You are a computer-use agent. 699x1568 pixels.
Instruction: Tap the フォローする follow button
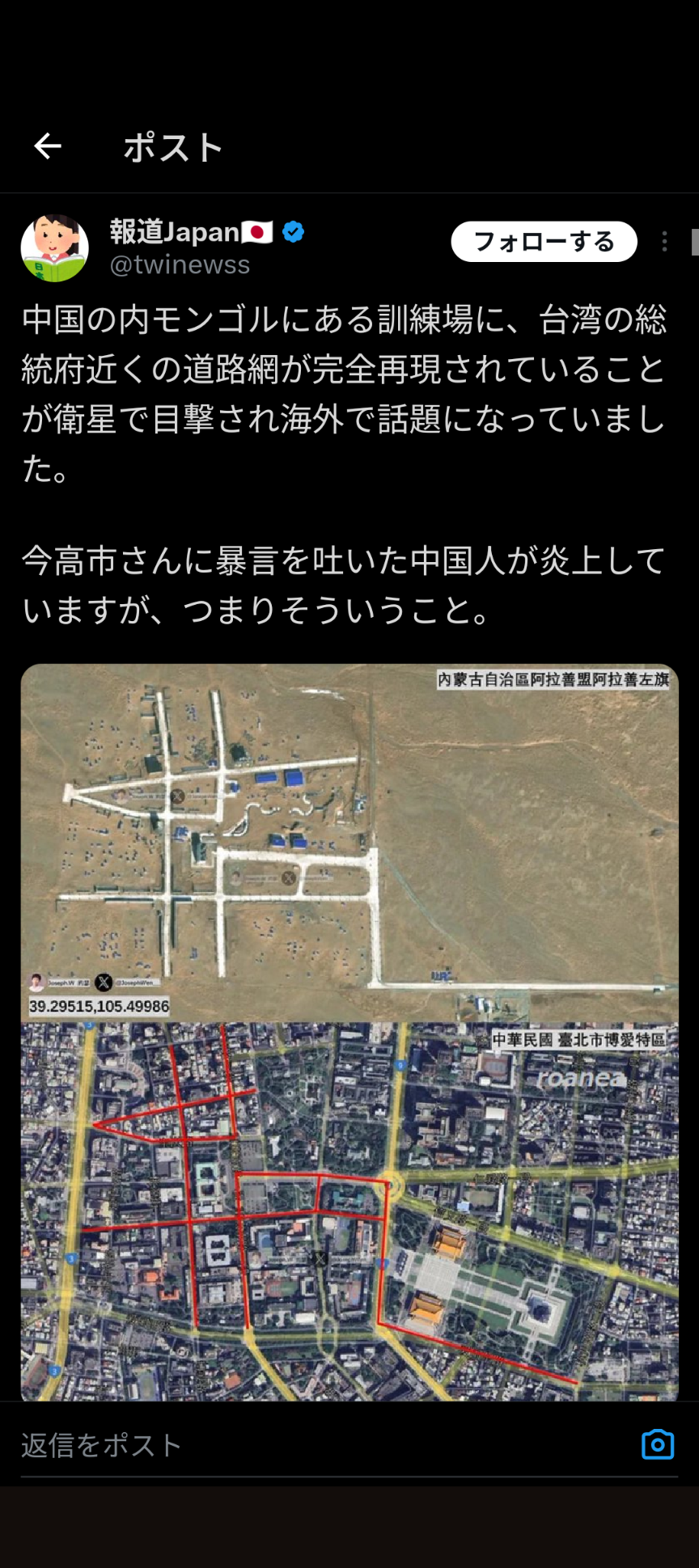(544, 241)
